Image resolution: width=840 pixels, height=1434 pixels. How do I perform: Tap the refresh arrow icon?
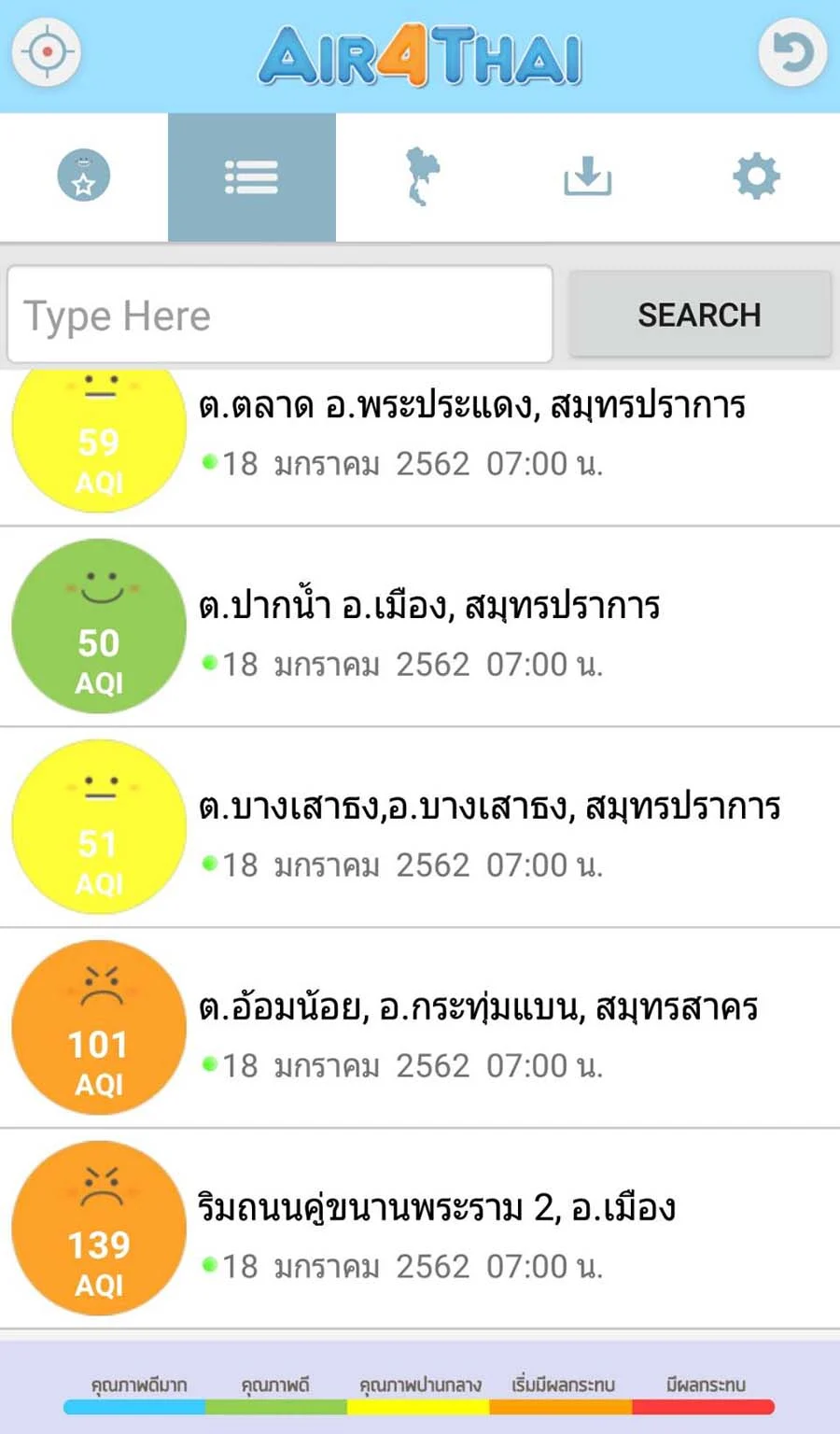click(x=792, y=52)
